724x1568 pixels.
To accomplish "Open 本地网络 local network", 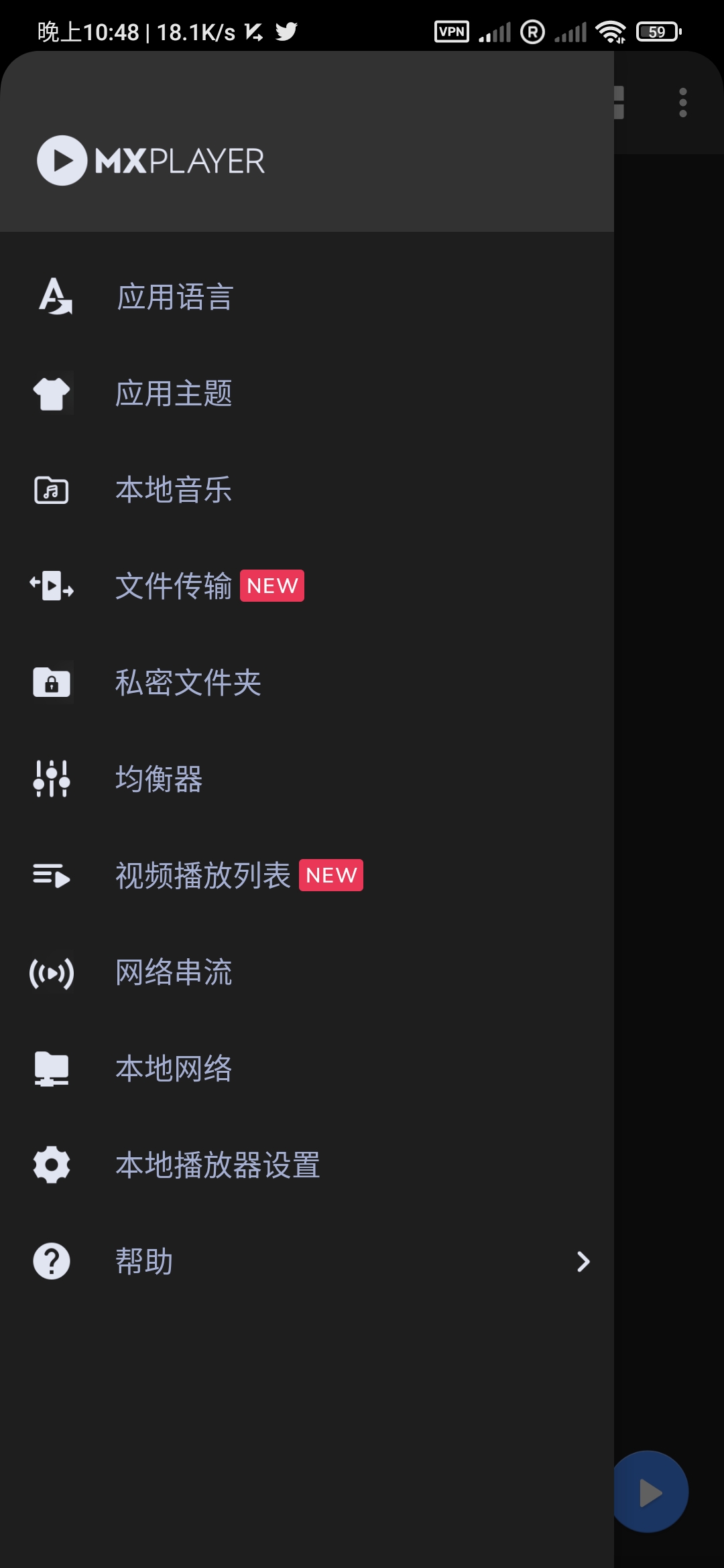I will coord(174,1069).
